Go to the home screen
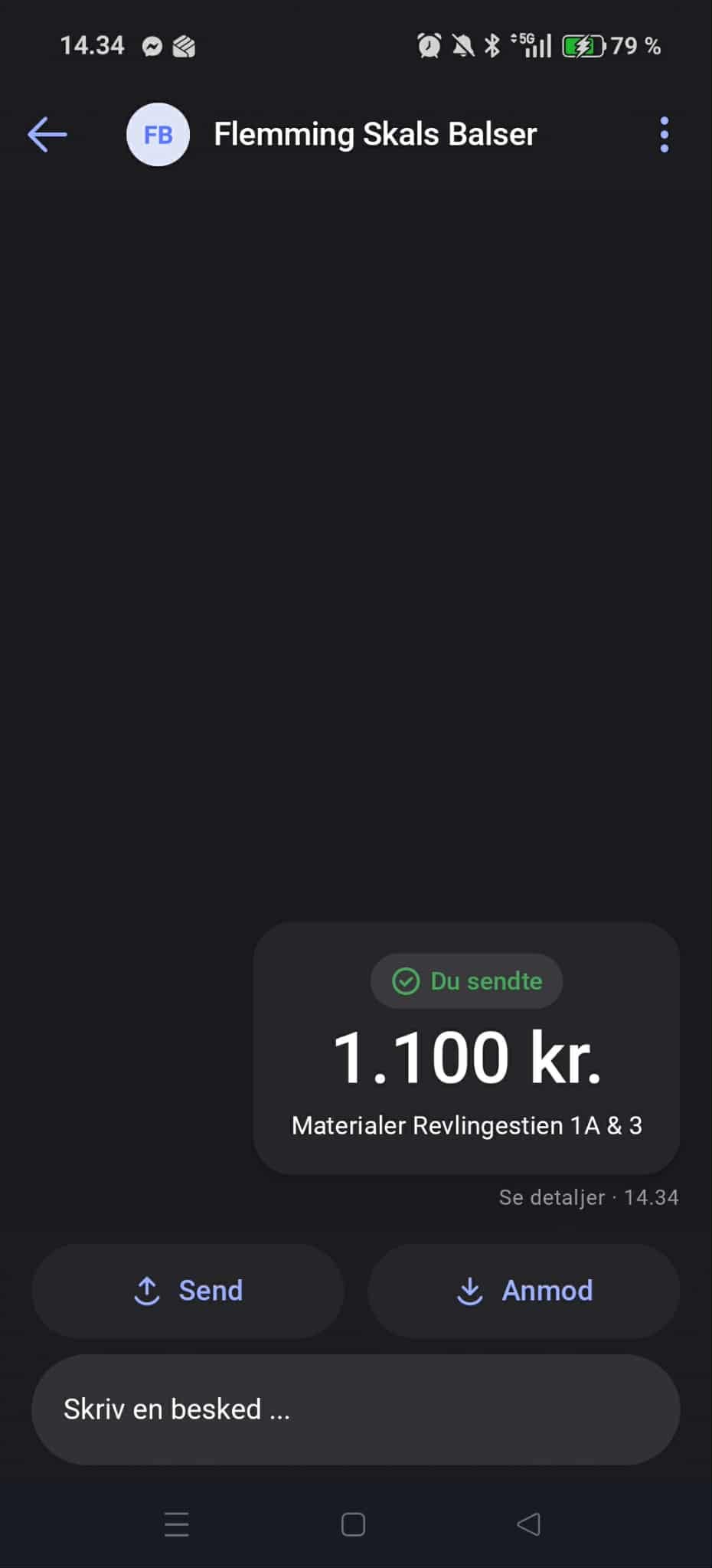Screen dimensions: 712x1568 [x=353, y=1524]
